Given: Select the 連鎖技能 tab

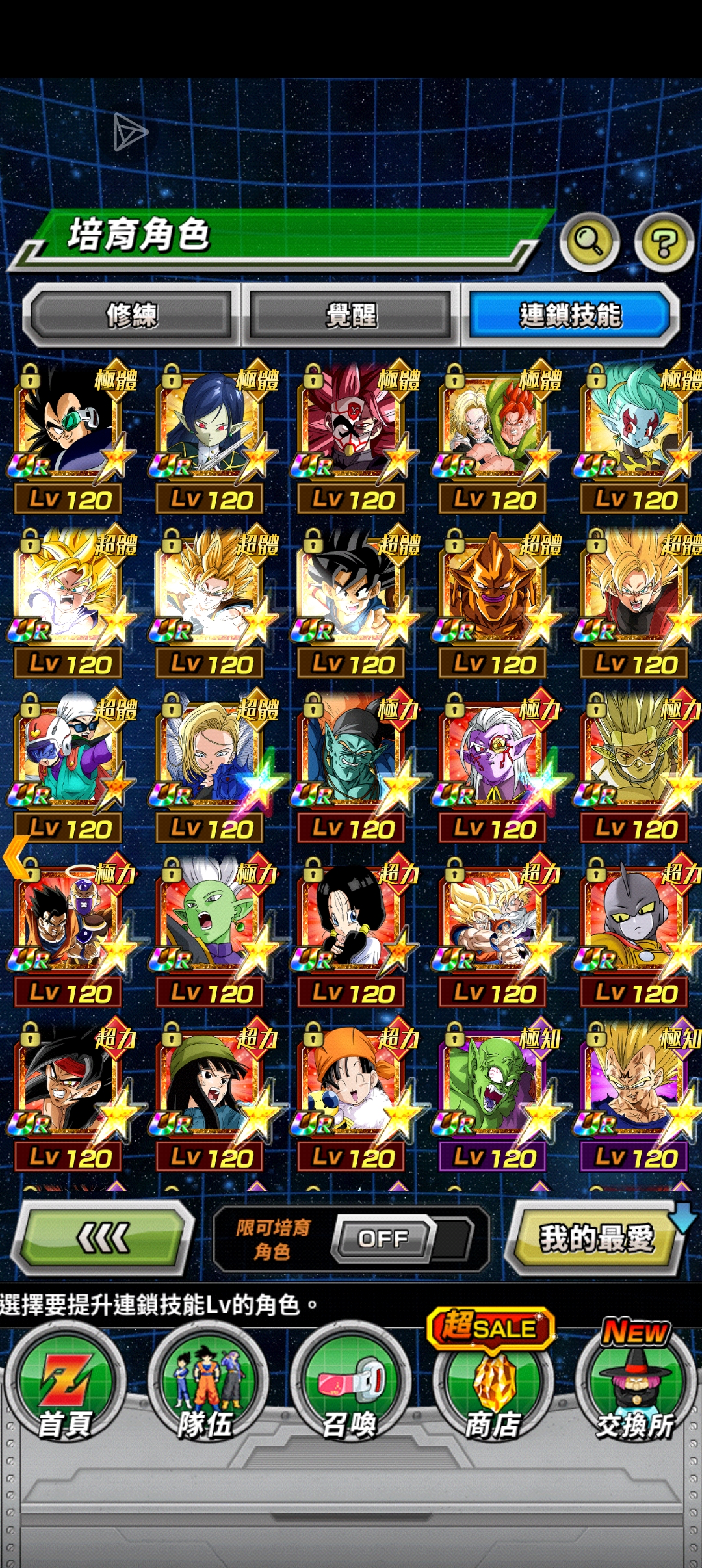Looking at the screenshot, I should [x=570, y=315].
